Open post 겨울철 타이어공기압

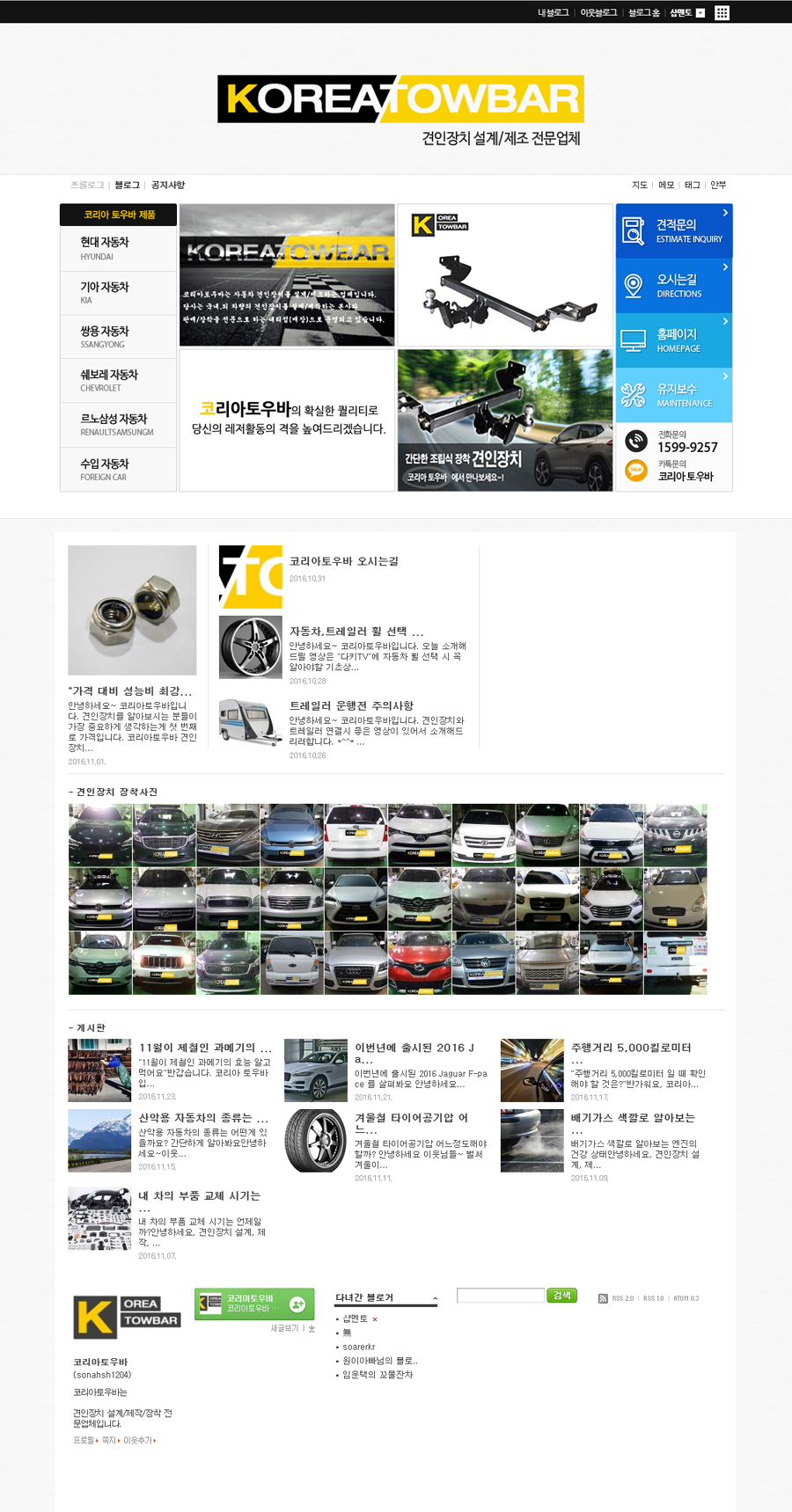pos(411,1117)
